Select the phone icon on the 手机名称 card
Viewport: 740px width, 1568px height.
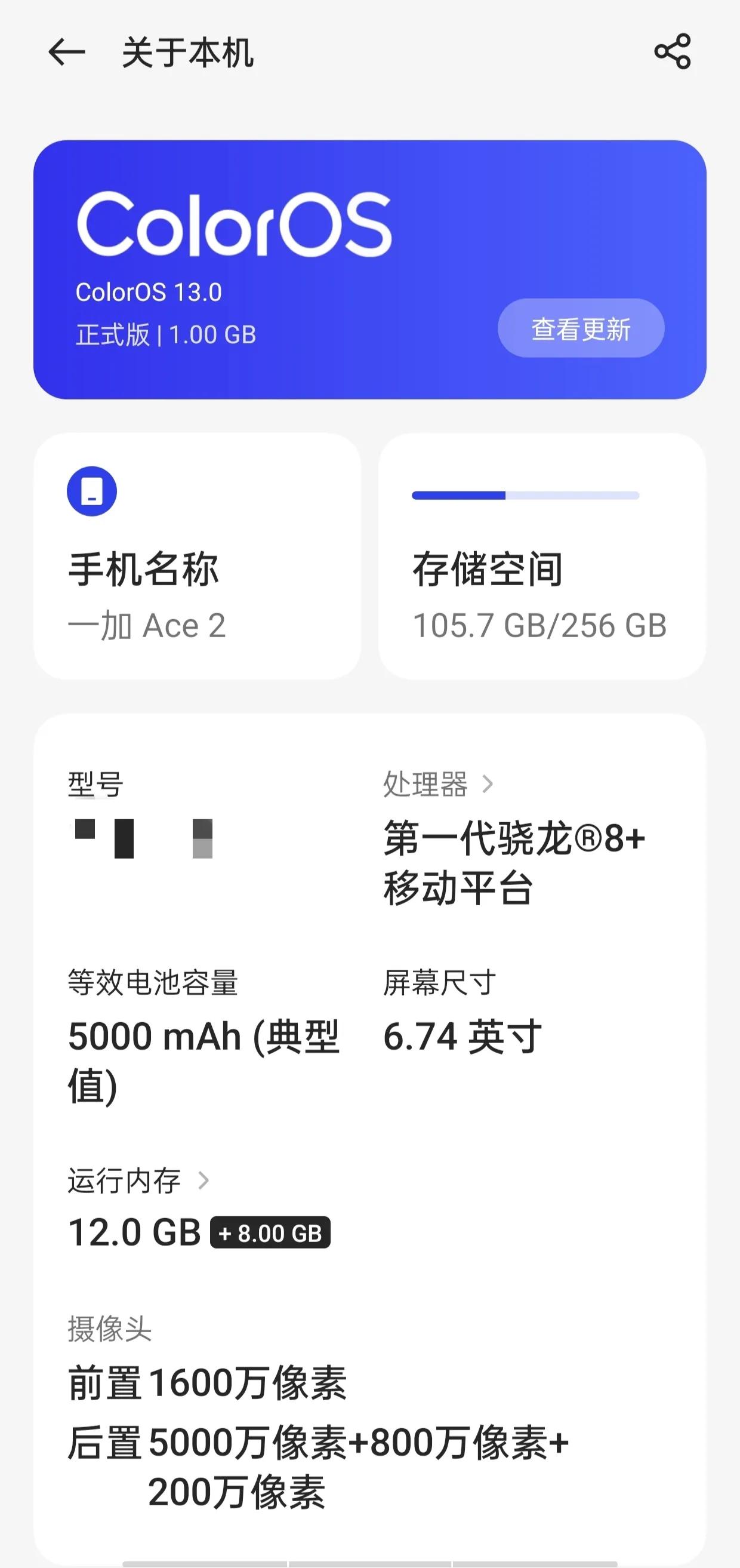point(91,491)
